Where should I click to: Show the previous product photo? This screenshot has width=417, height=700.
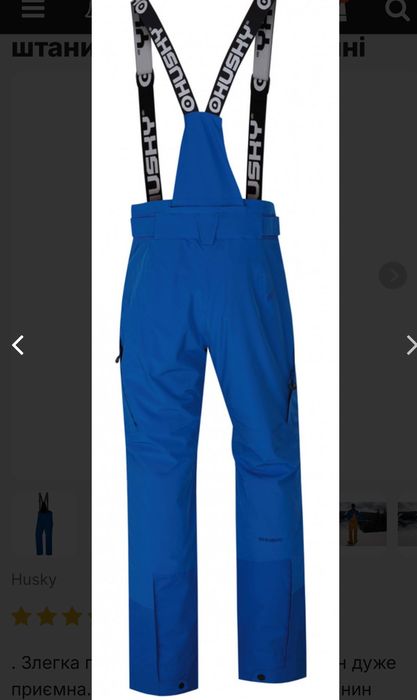coord(18,346)
